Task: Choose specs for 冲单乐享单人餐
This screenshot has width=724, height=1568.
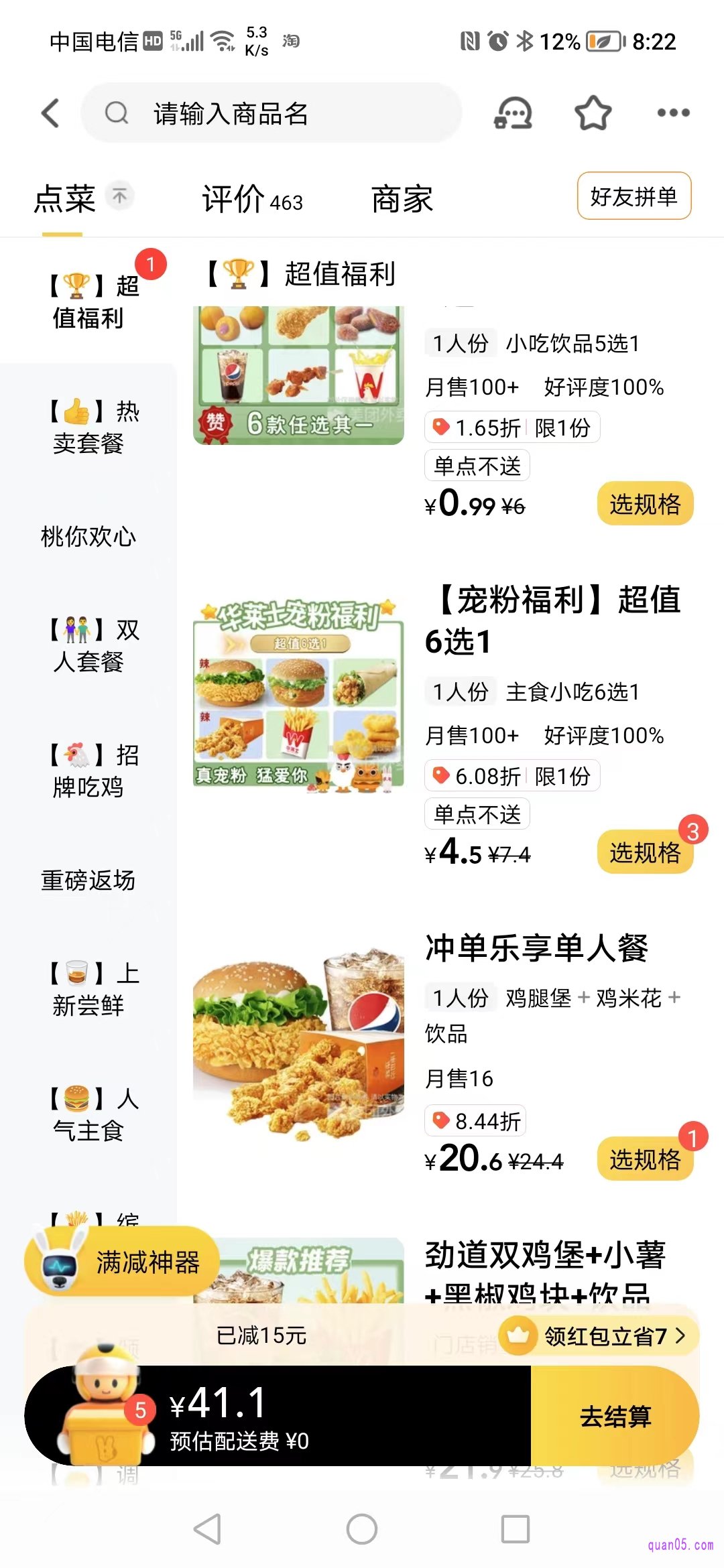Action: point(644,1159)
